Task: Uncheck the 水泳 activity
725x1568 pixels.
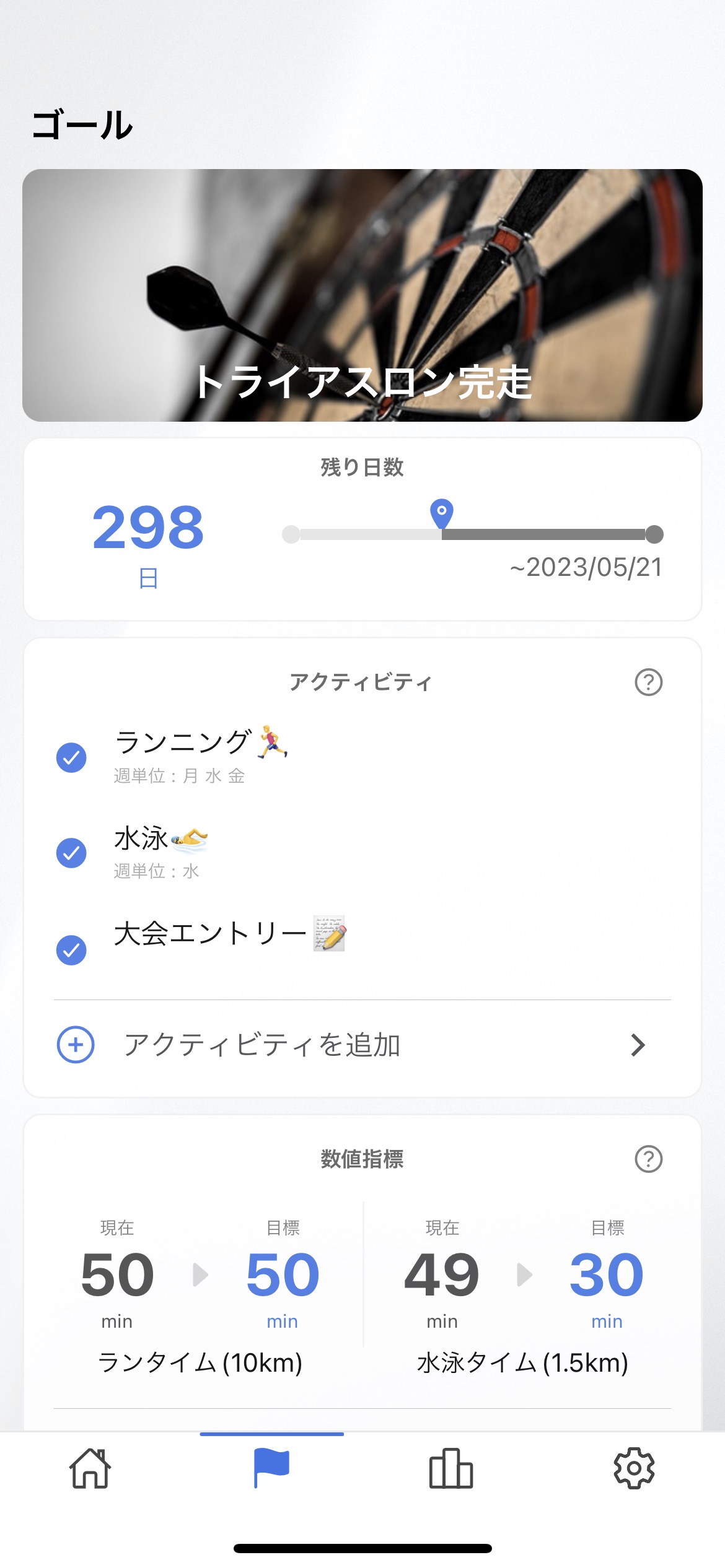Action: coord(72,853)
